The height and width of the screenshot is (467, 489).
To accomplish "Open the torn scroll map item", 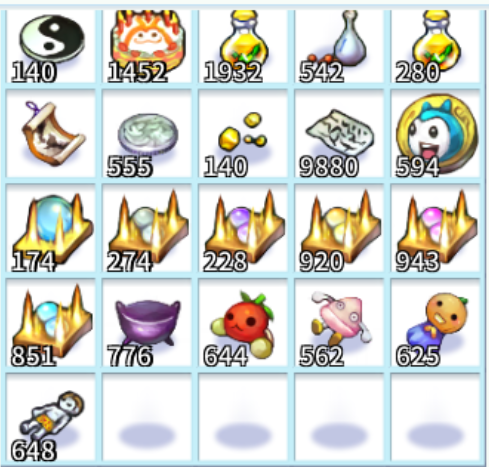I will coord(51,133).
